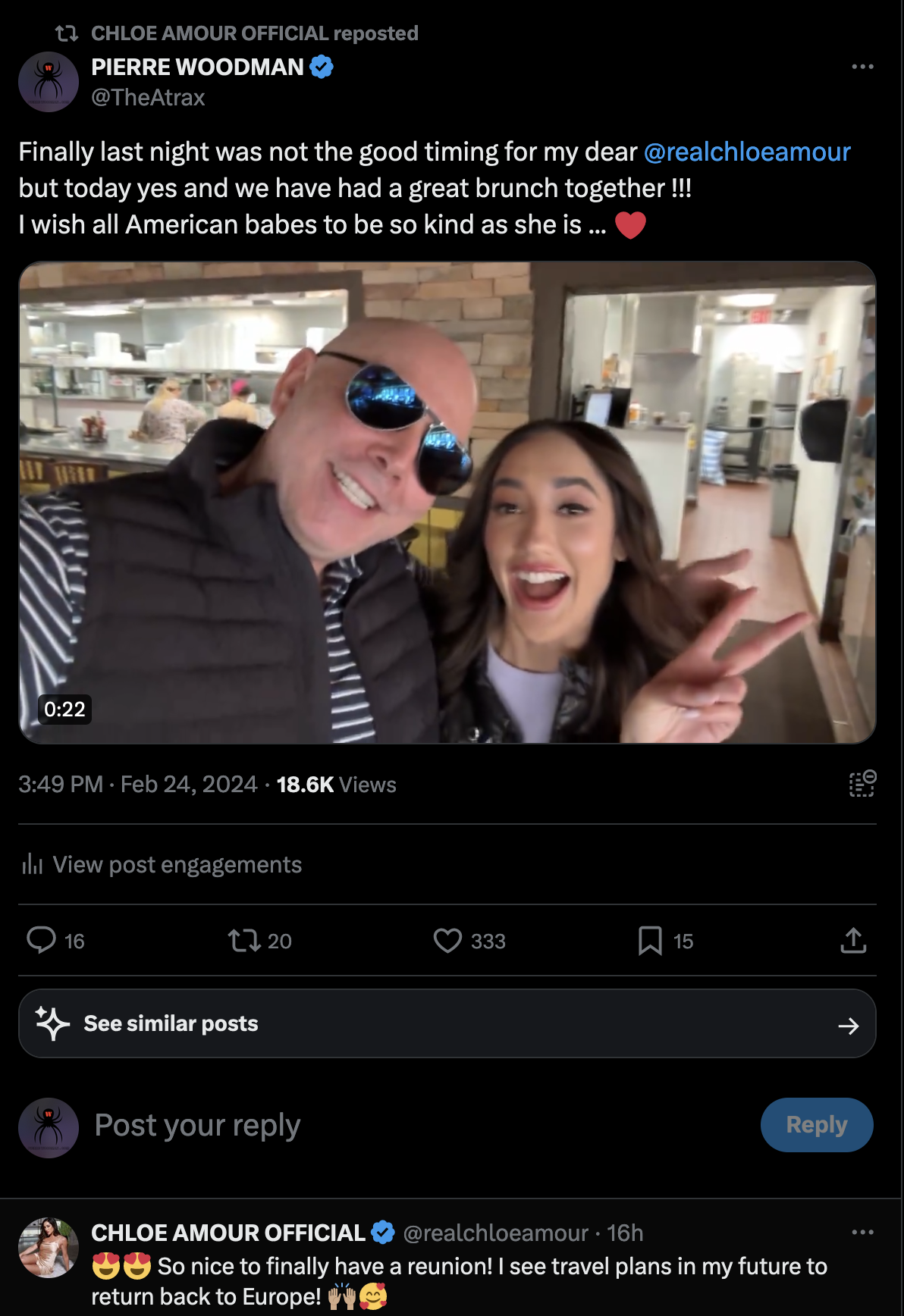
Task: Open See similar posts
Action: pyautogui.click(x=447, y=1023)
